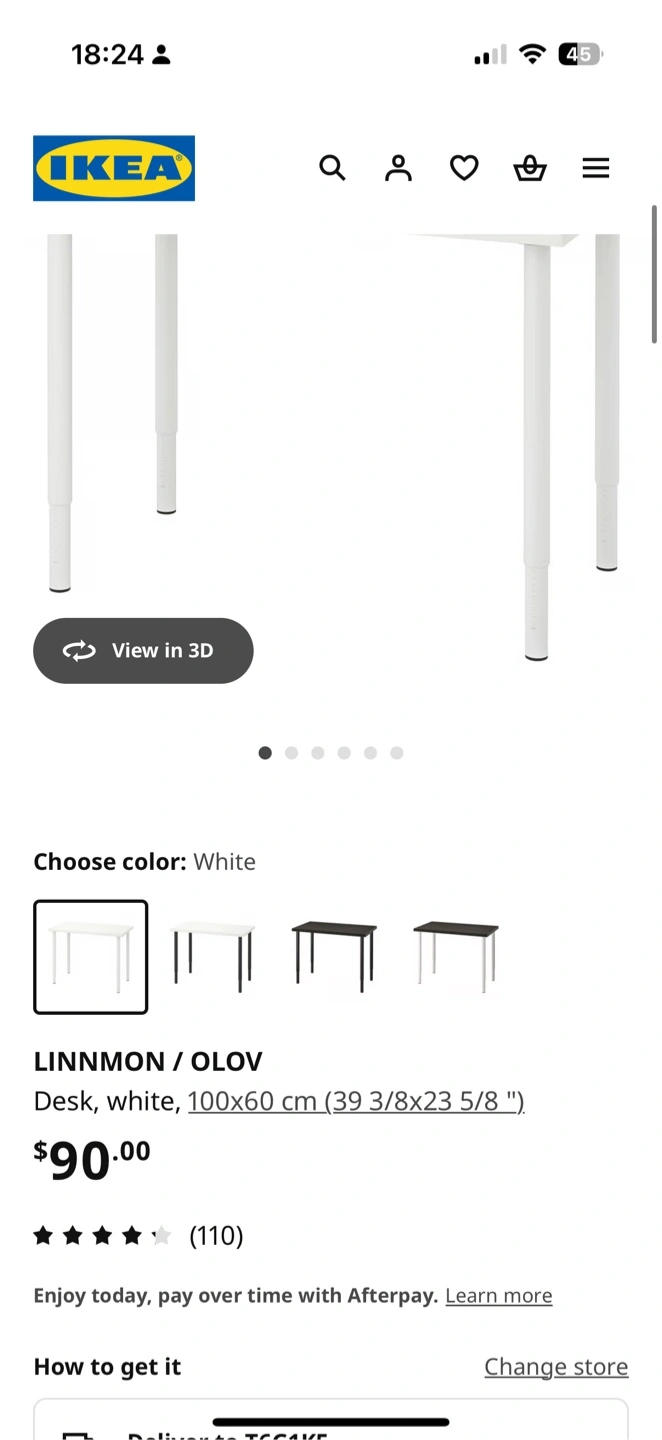Learn more about Afterpay
This screenshot has width=662, height=1440.
[x=498, y=1296]
